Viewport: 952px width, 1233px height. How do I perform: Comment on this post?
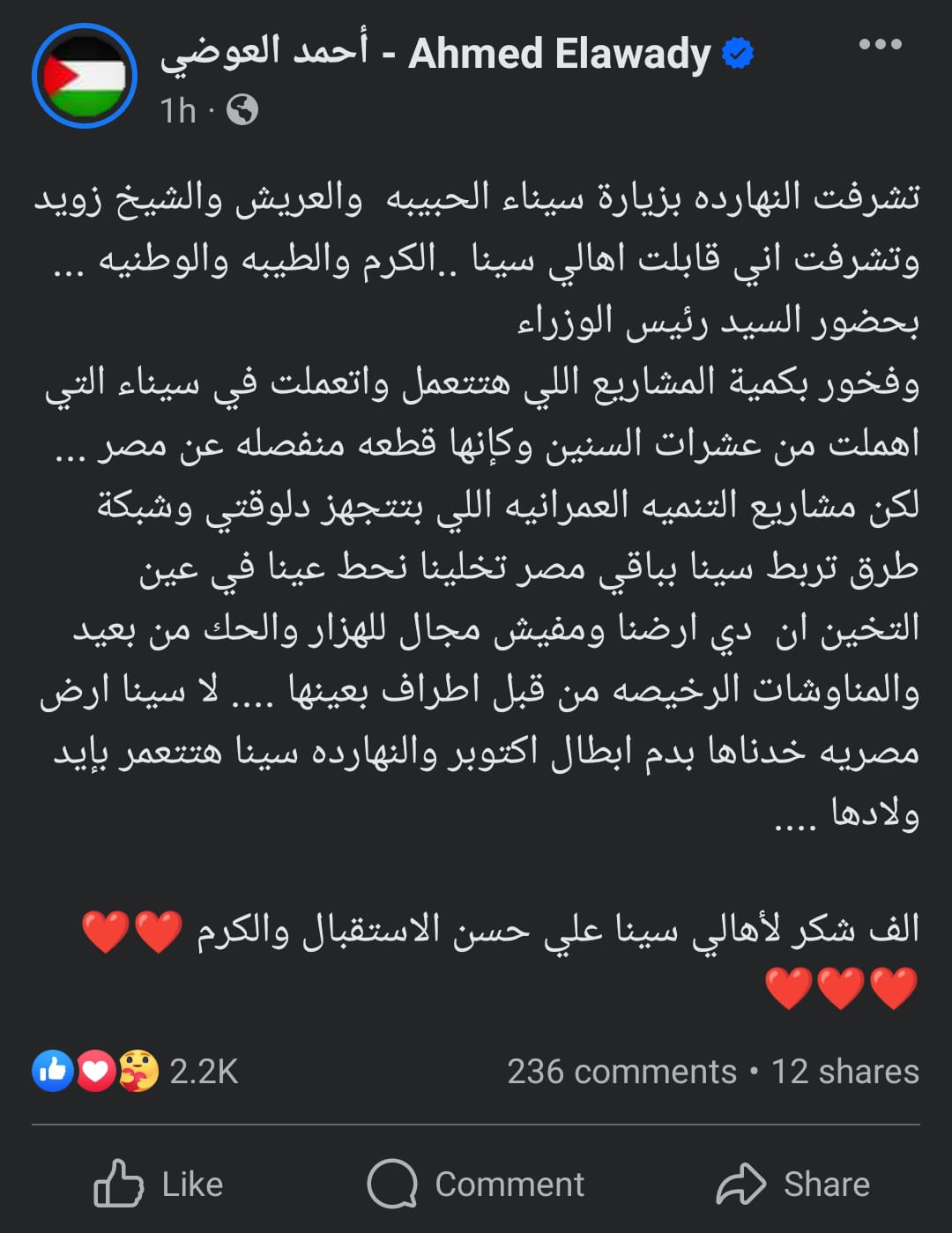click(x=476, y=1184)
